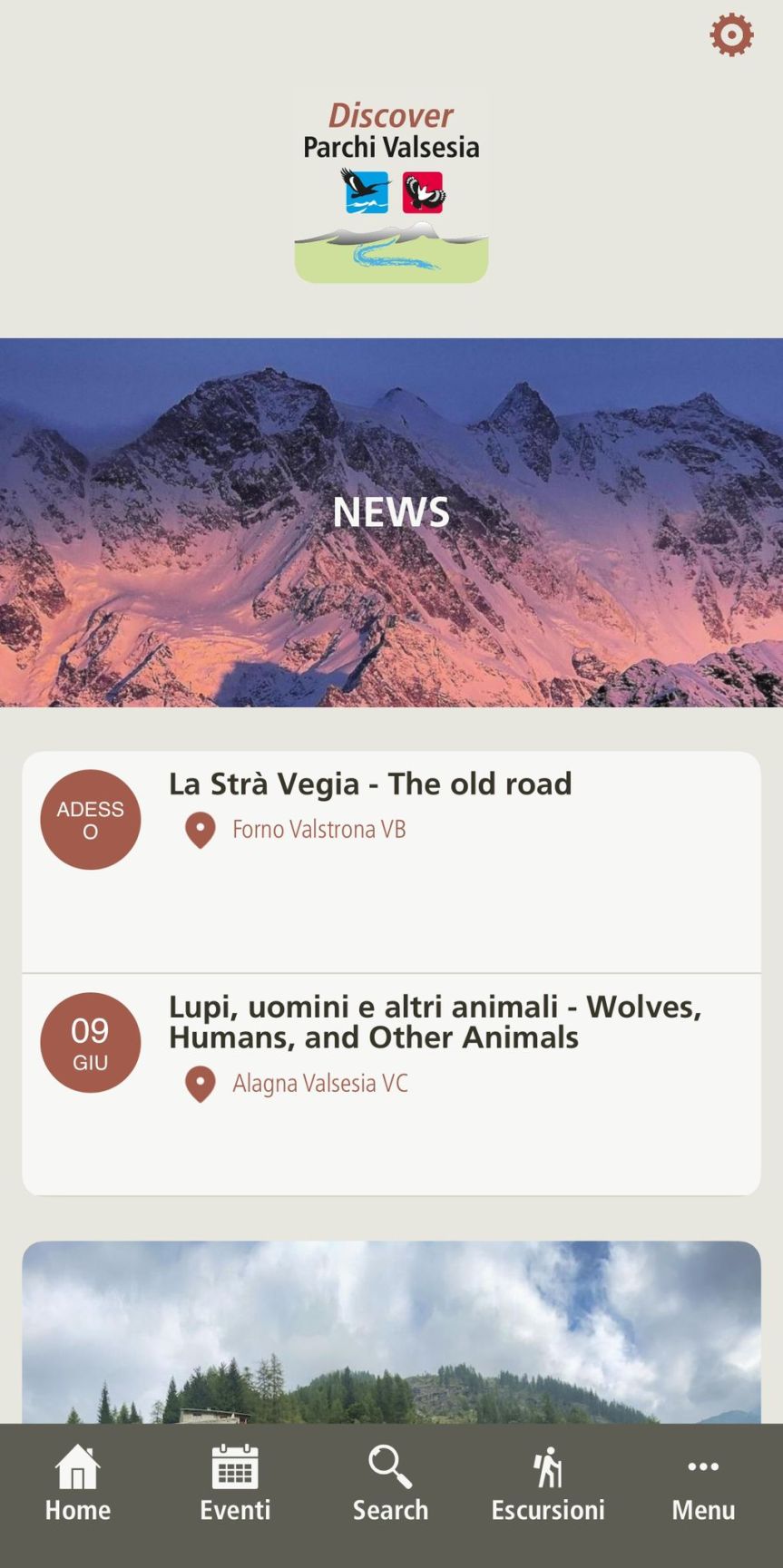The width and height of the screenshot is (783, 1568).
Task: Tap the location pin next to Forno Valstrona
Action: 200,830
